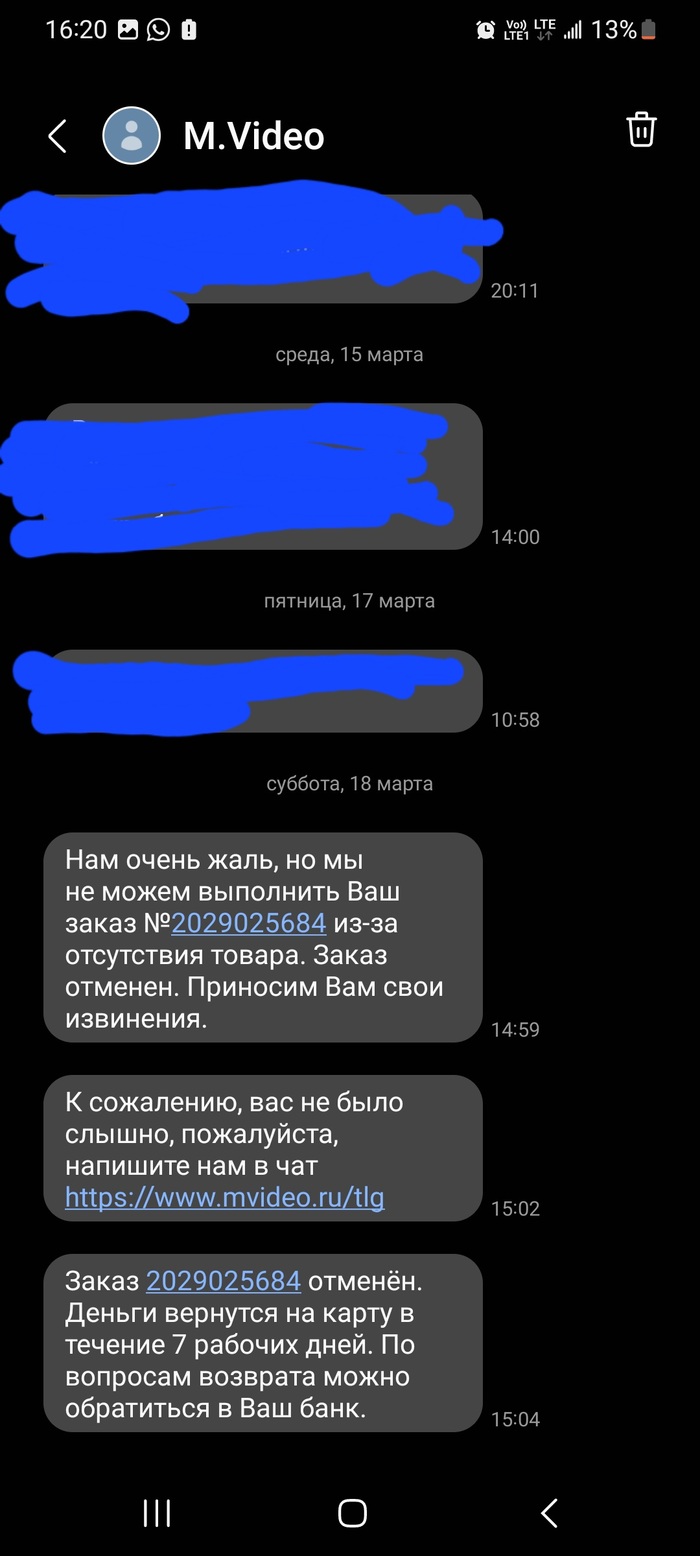Go back from the M.Video conversation

[58, 136]
